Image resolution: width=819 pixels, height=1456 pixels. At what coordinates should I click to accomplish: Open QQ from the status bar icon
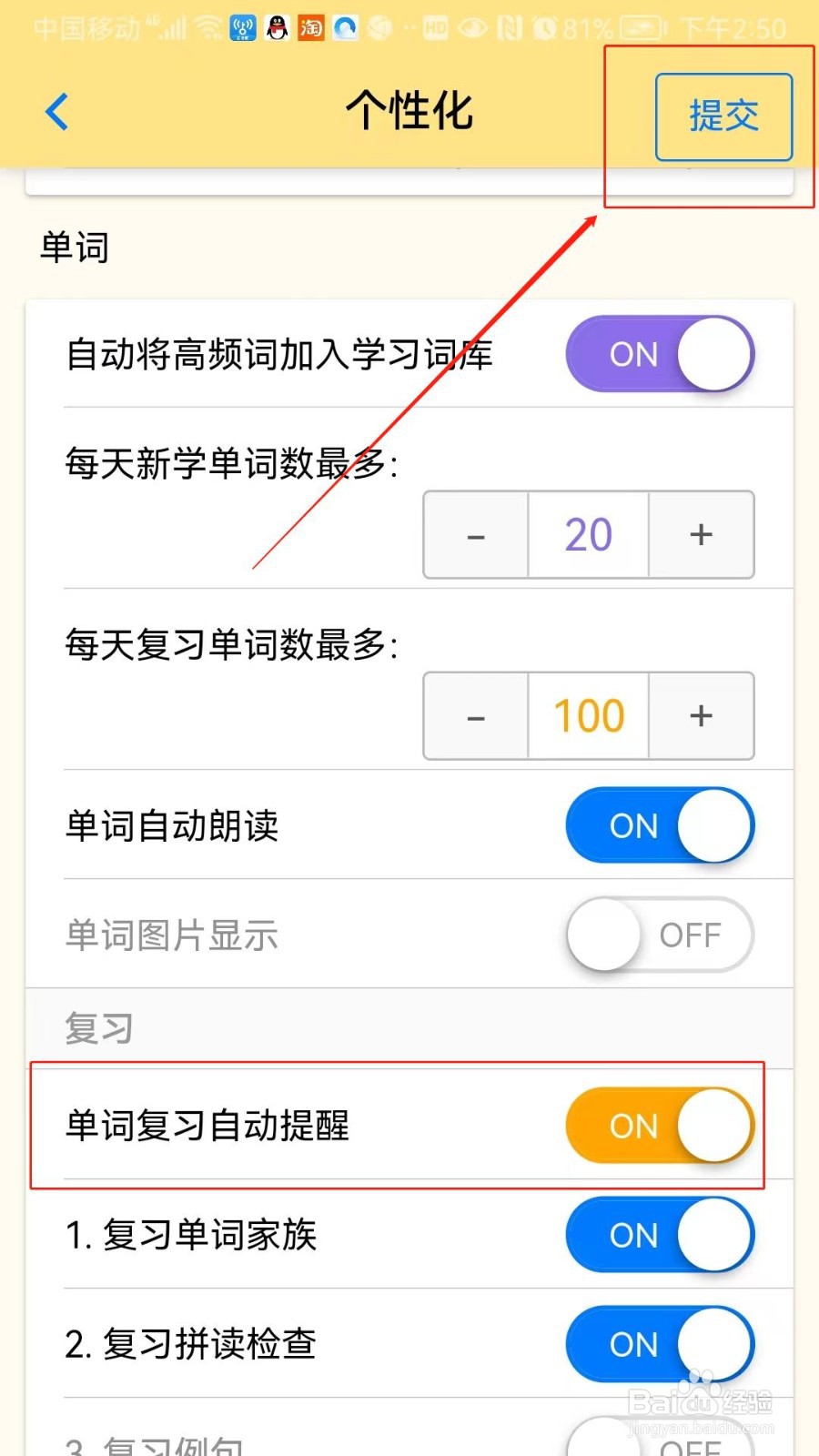point(276,28)
